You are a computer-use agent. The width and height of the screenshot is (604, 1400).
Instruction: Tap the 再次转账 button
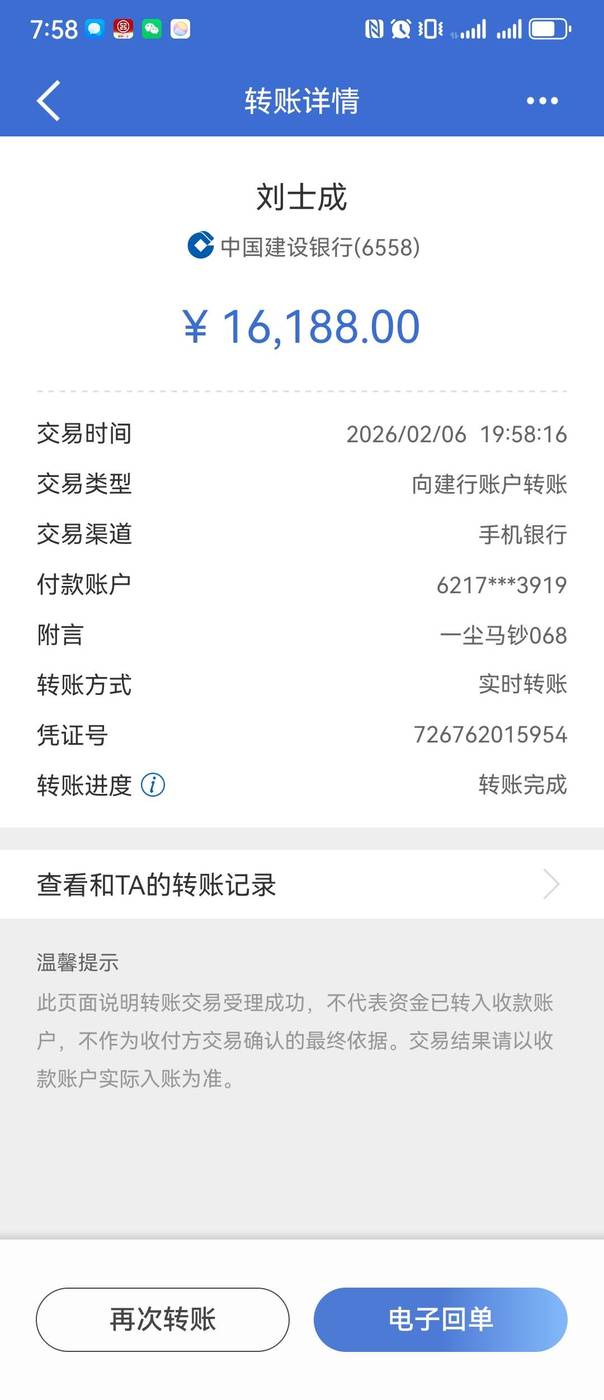(163, 1319)
